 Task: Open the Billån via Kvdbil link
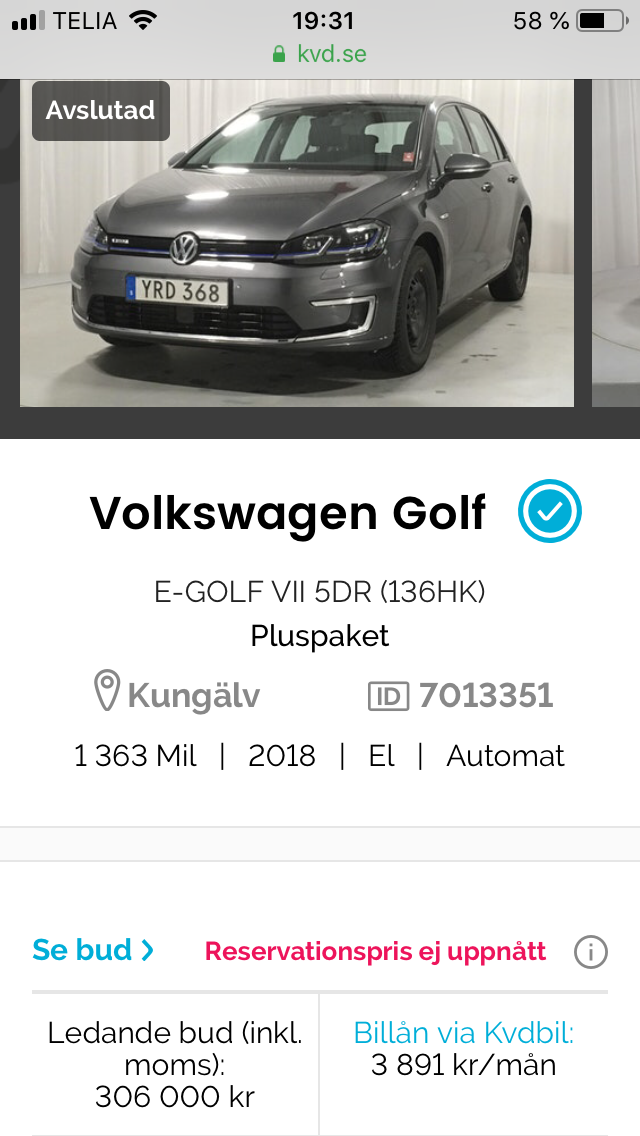(x=463, y=1033)
